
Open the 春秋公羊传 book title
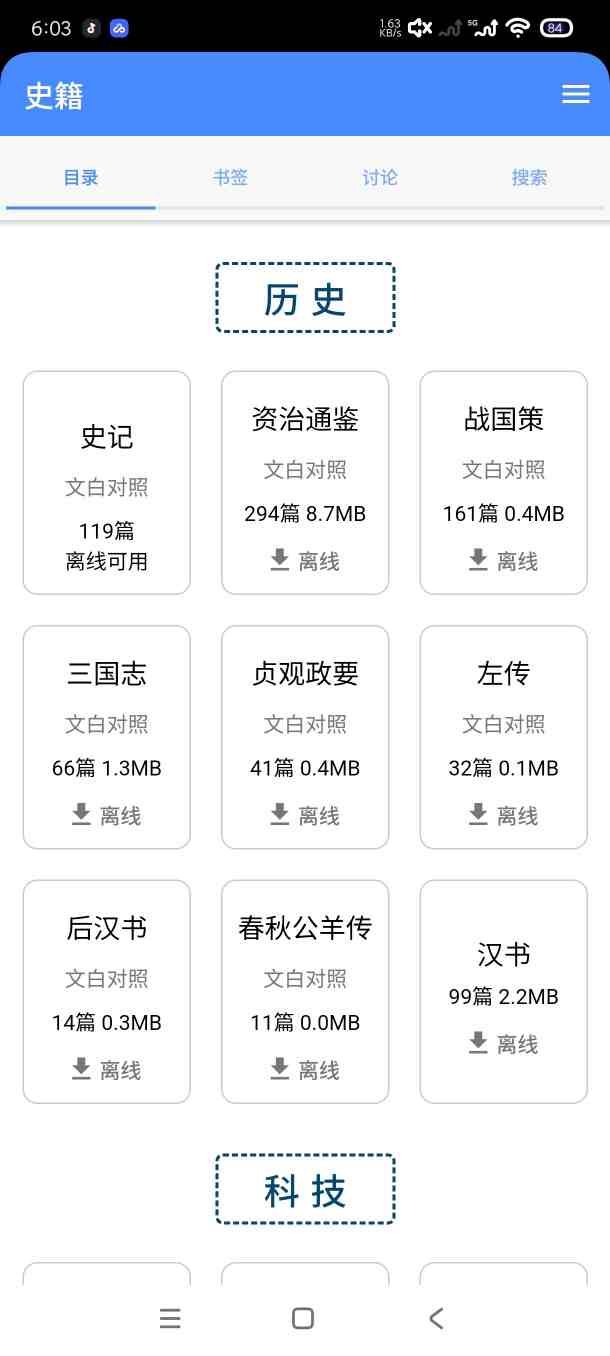[305, 929]
